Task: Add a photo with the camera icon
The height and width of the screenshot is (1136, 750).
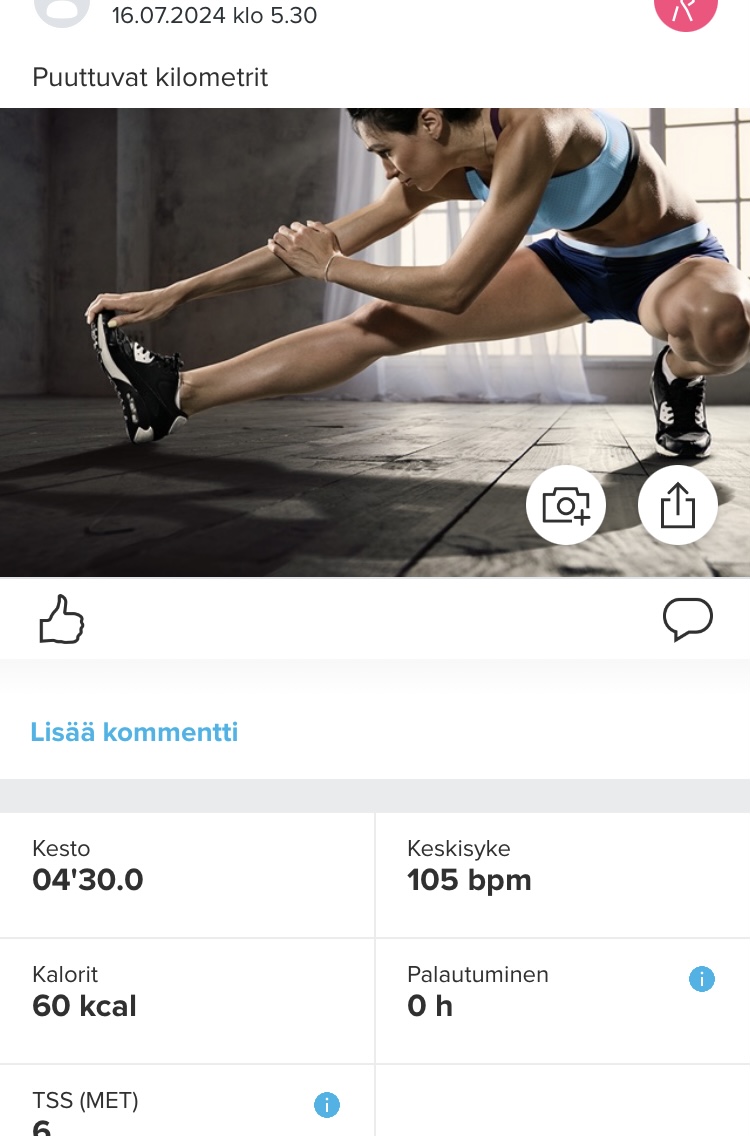Action: [x=566, y=505]
